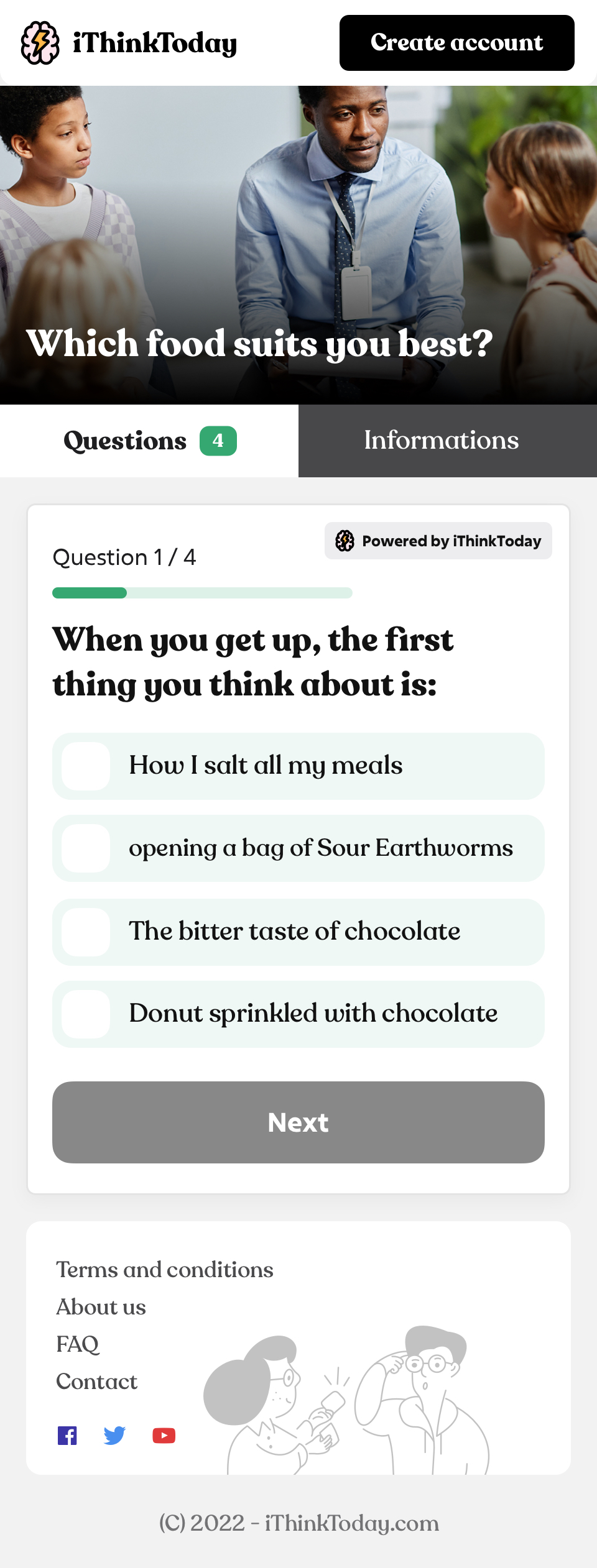Viewport: 597px width, 1568px height.
Task: View the FAQ page
Action: (x=78, y=1344)
